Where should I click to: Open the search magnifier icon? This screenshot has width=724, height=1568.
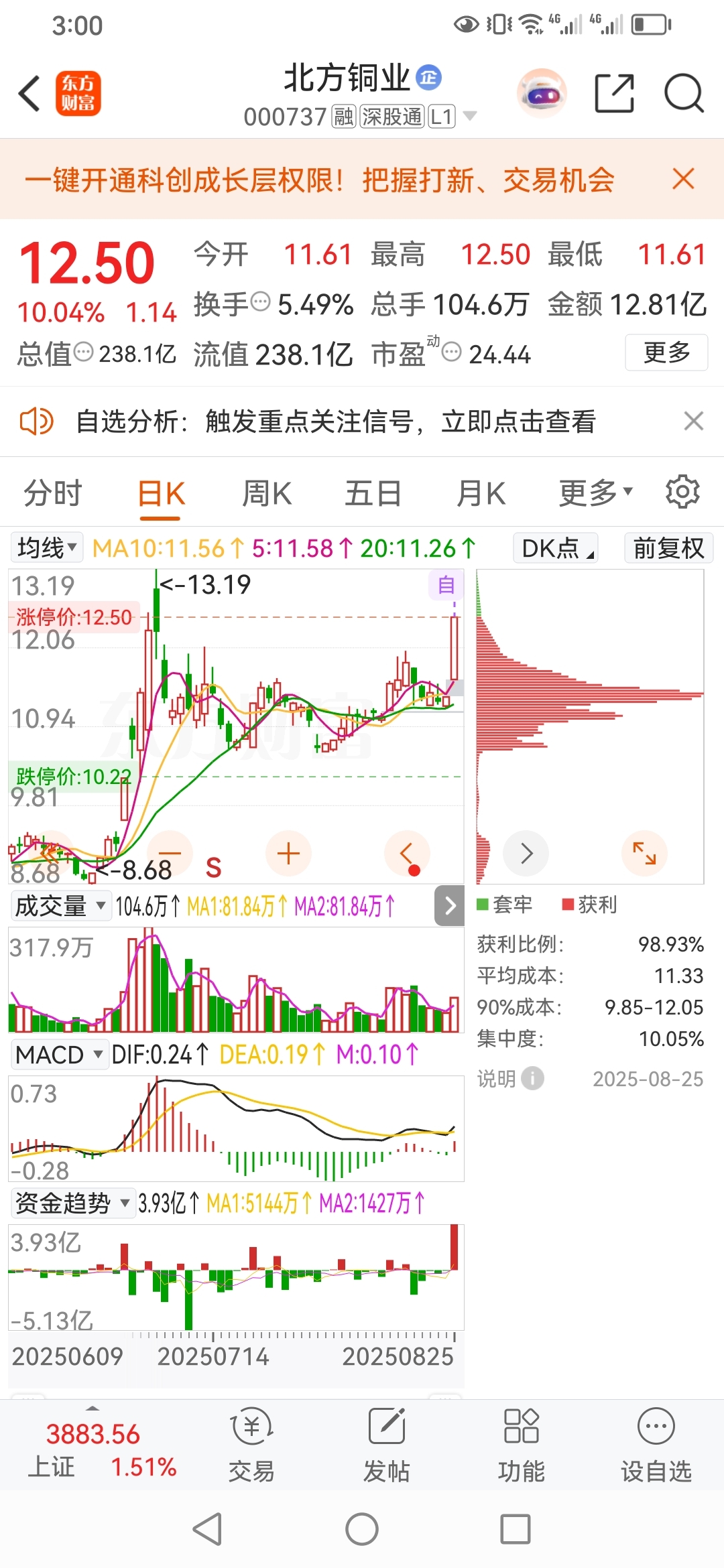pyautogui.click(x=683, y=93)
